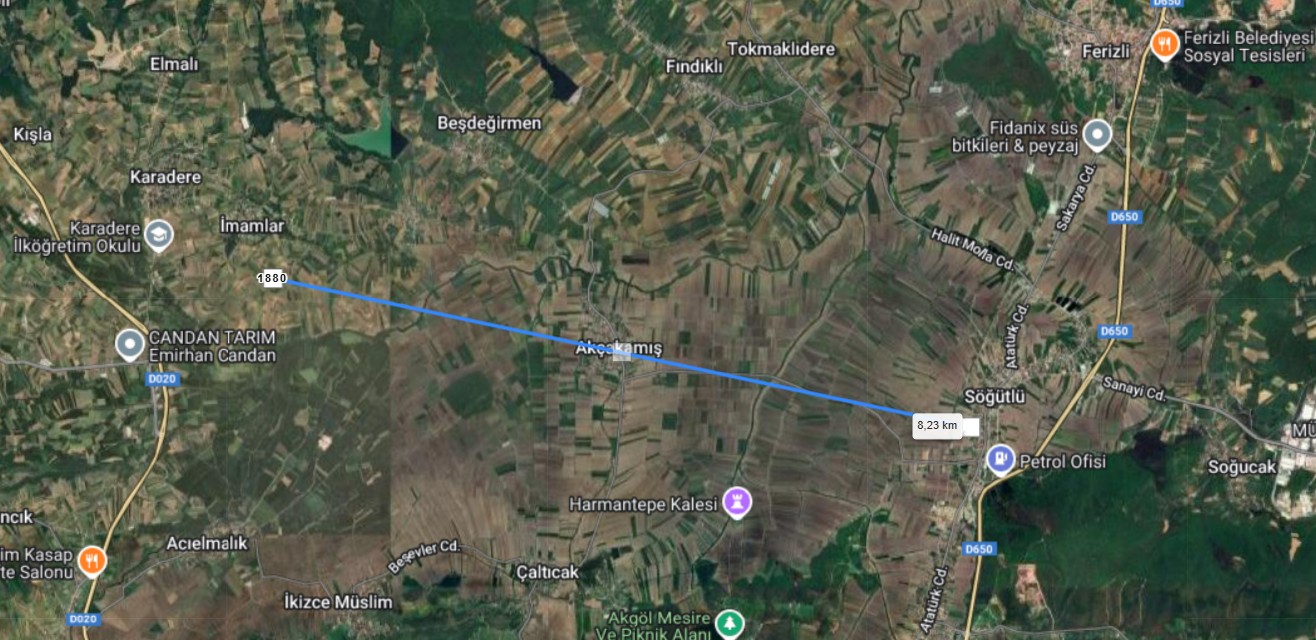Open Ferizli Belediyesi Sosyal Tesisleri restaurant pin
1316x640 pixels.
[1163, 43]
